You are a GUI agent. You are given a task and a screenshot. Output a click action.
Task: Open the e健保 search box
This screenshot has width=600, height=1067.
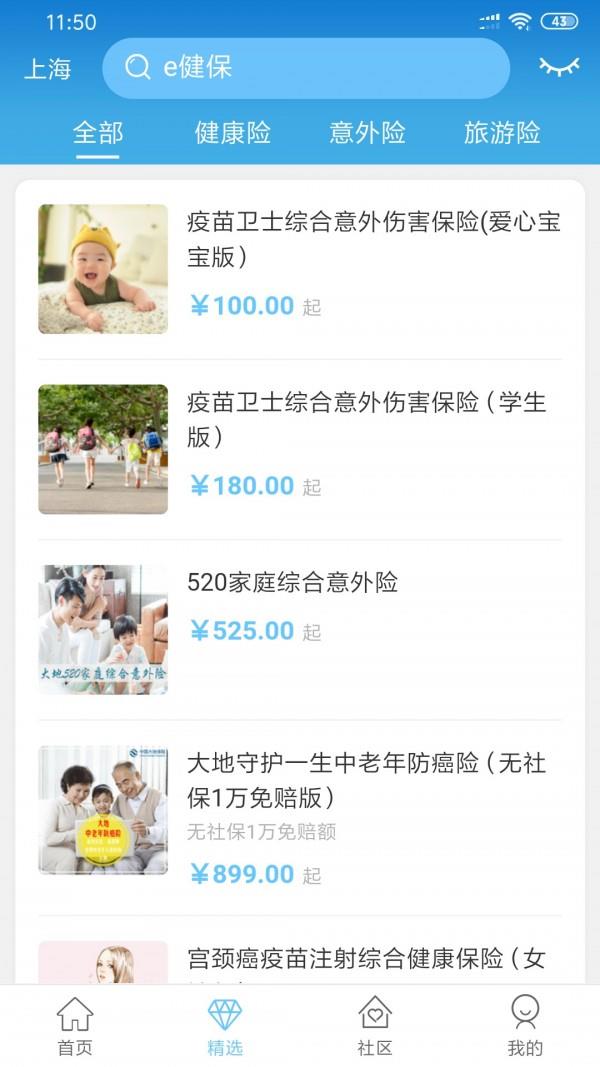pyautogui.click(x=306, y=68)
